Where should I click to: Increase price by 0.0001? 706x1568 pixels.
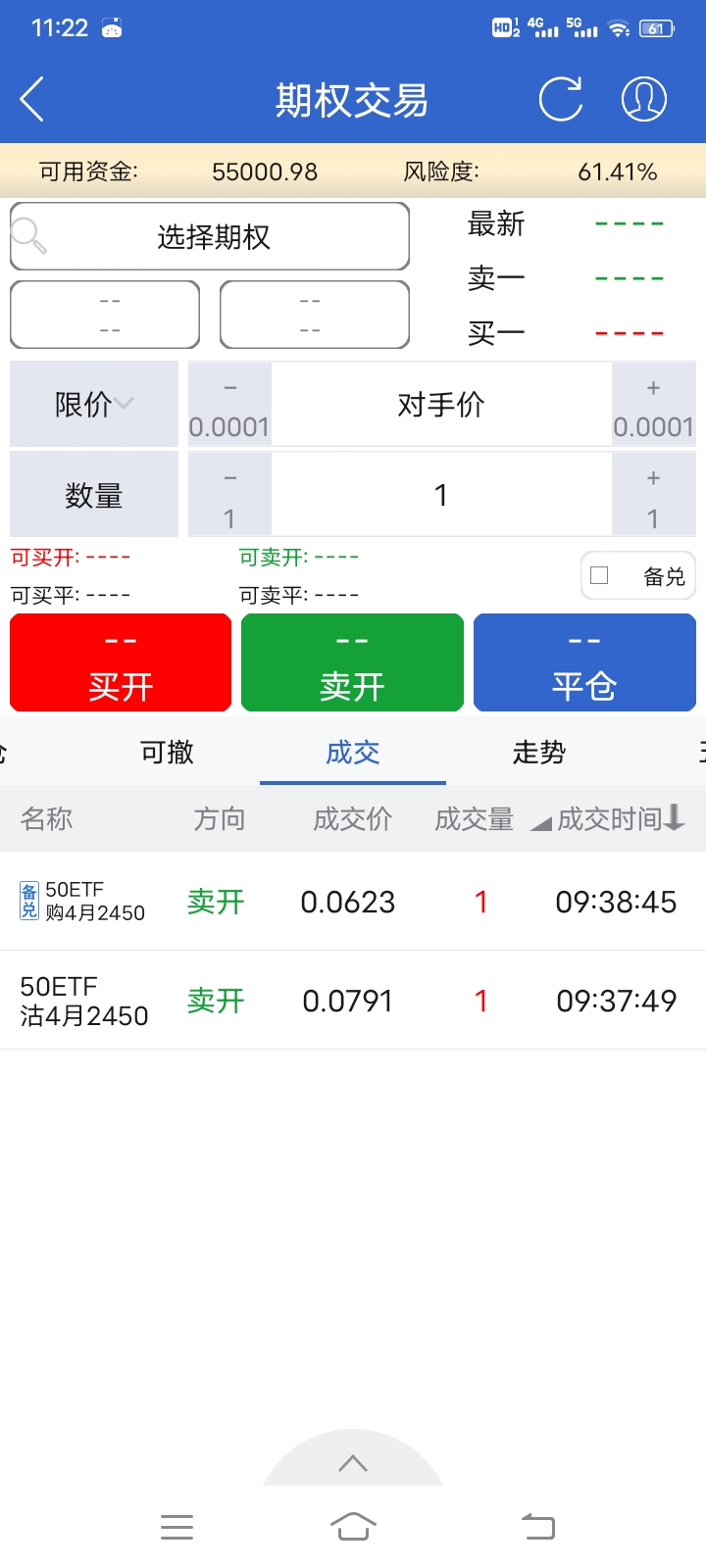pyautogui.click(x=653, y=405)
